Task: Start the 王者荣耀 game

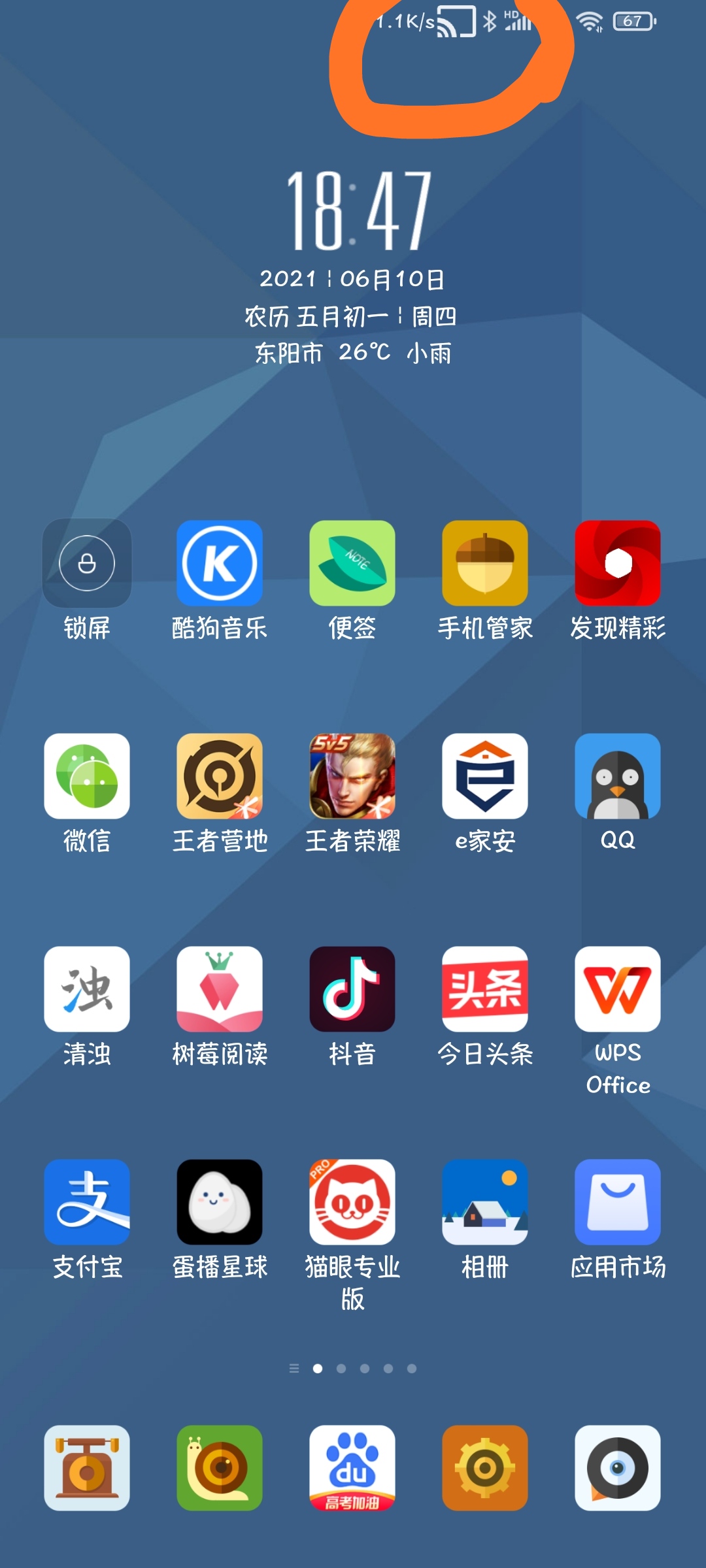Action: 352,776
